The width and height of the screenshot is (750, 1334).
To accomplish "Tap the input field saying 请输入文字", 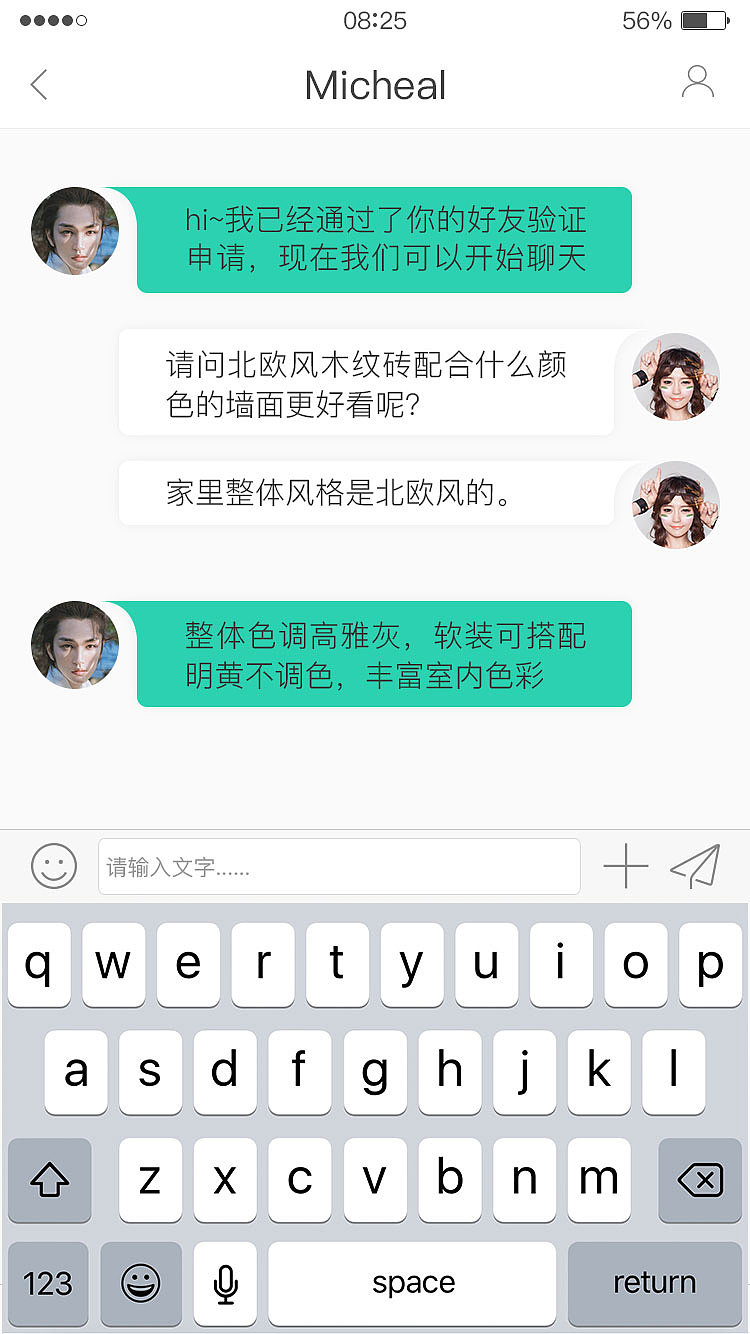I will [340, 866].
